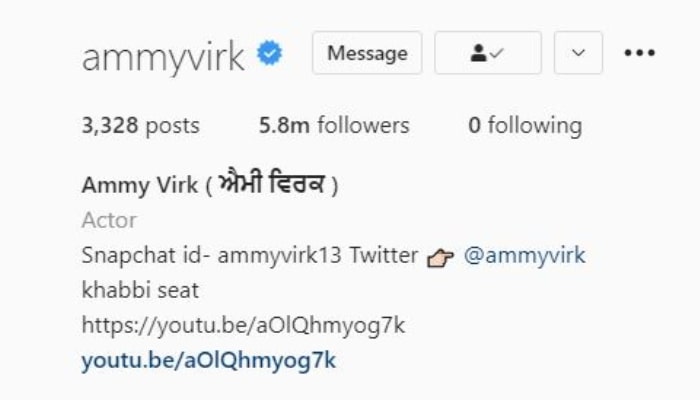Message ammyvirk
This screenshot has height=400, width=700.
(x=367, y=53)
